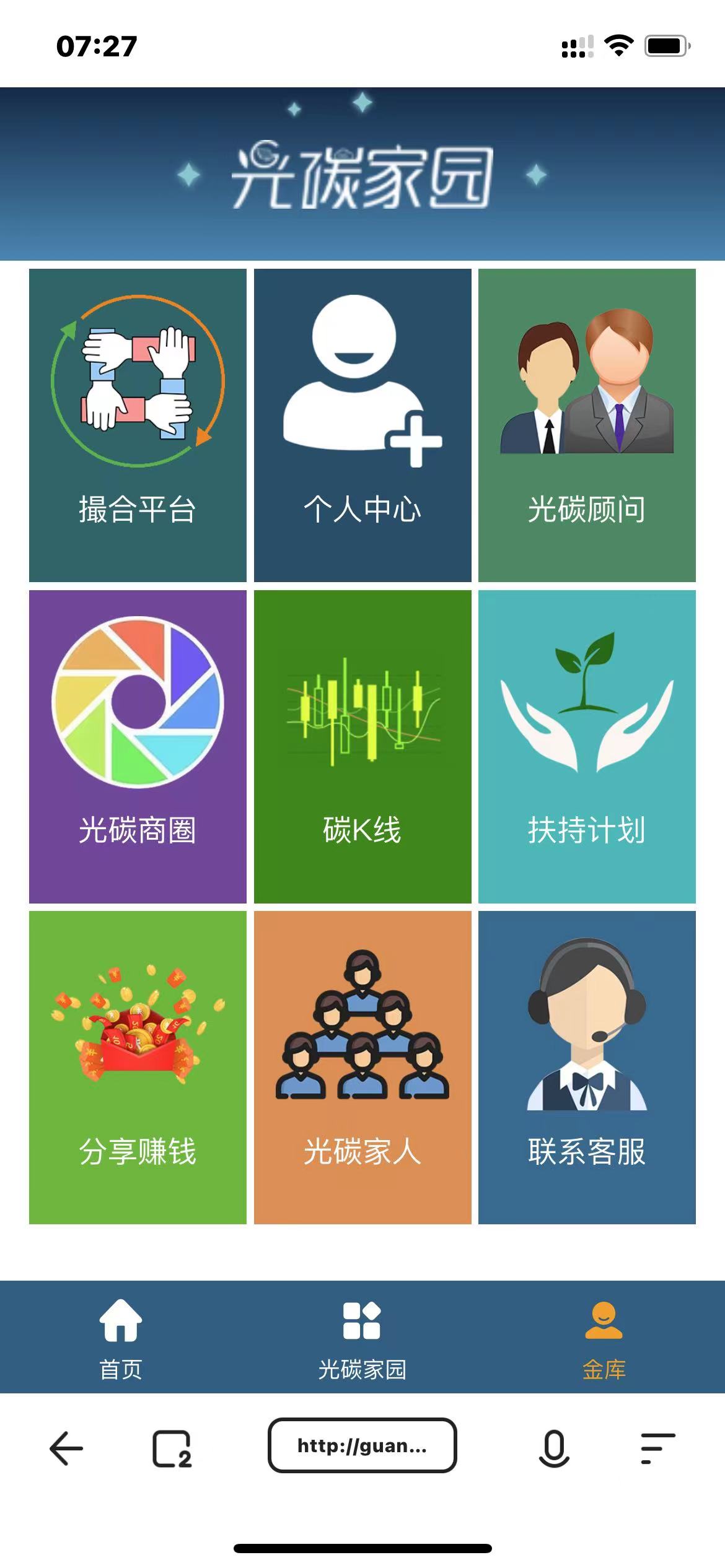Switch to the 首页 tab
725x1568 pixels.
click(x=121, y=1337)
